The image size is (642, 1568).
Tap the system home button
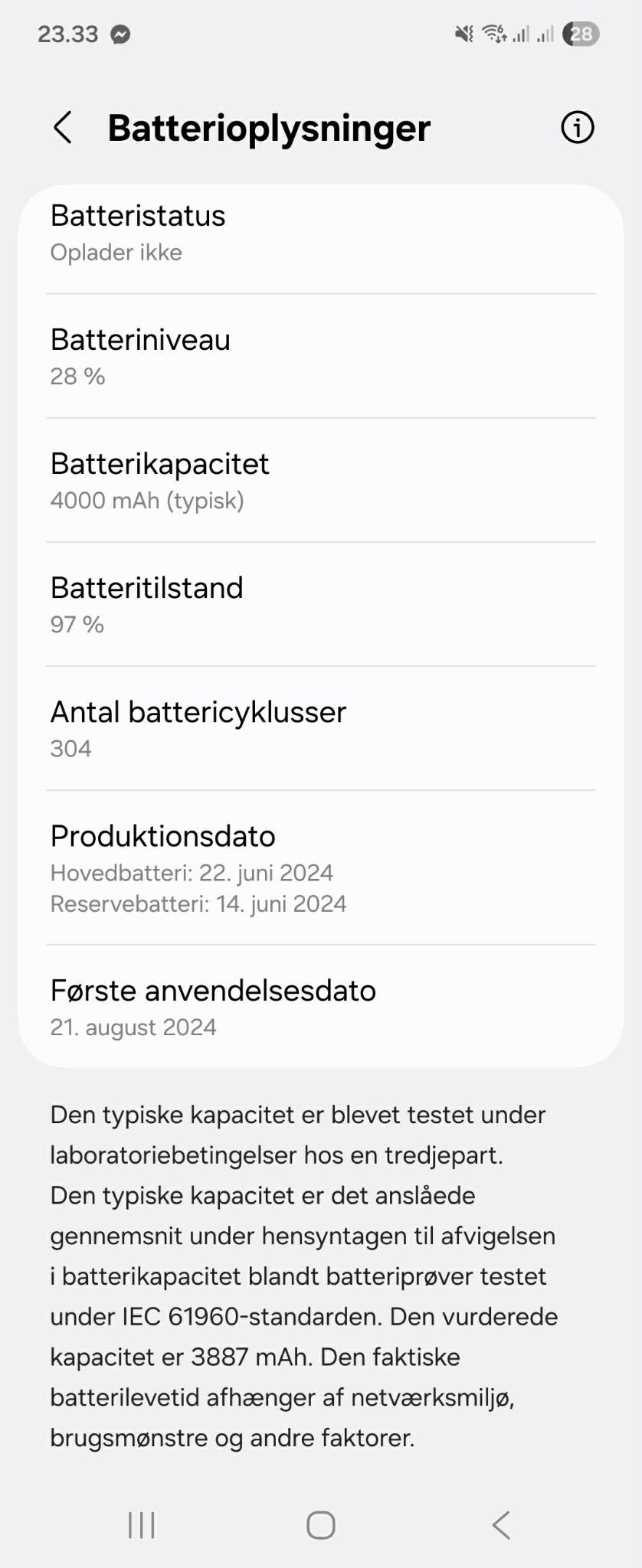coord(321,1524)
